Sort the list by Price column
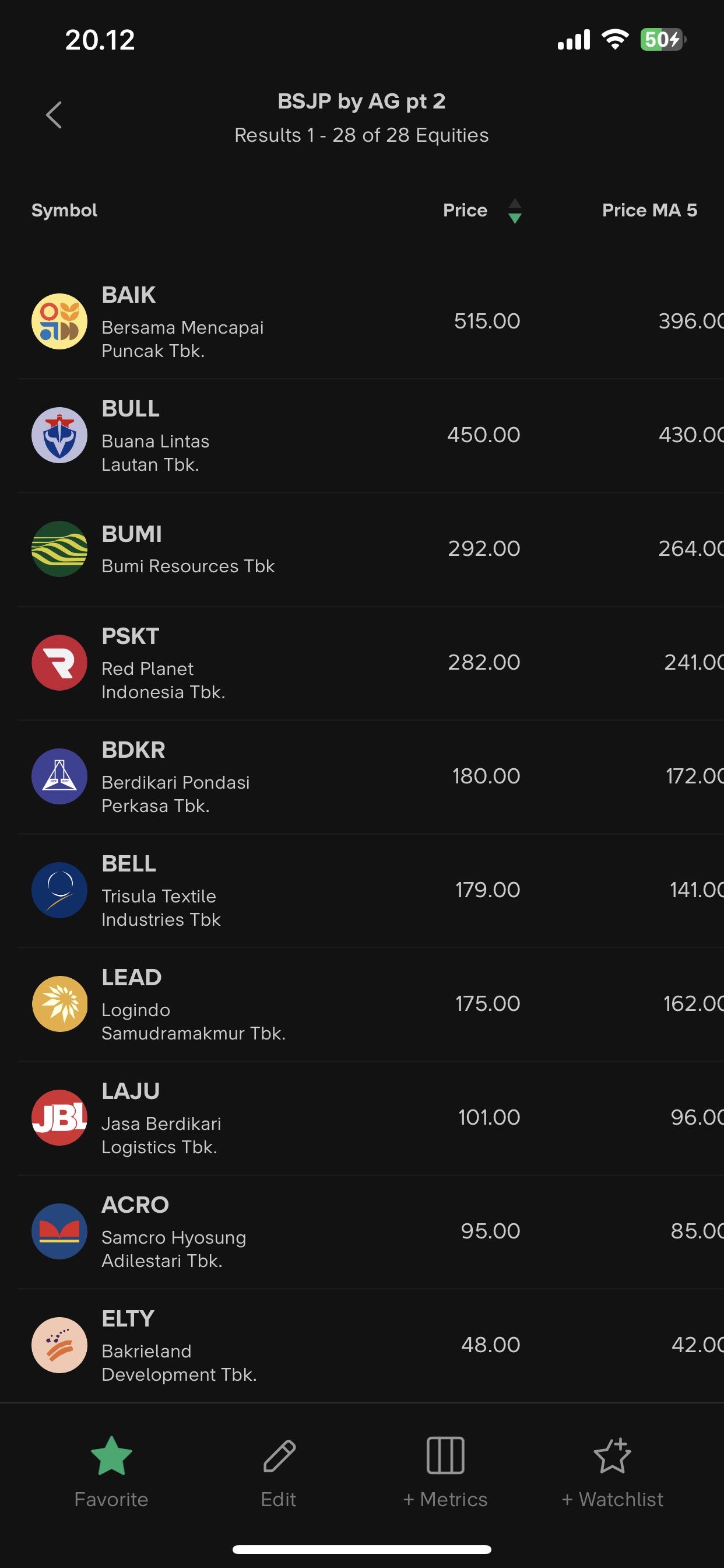 coord(481,211)
